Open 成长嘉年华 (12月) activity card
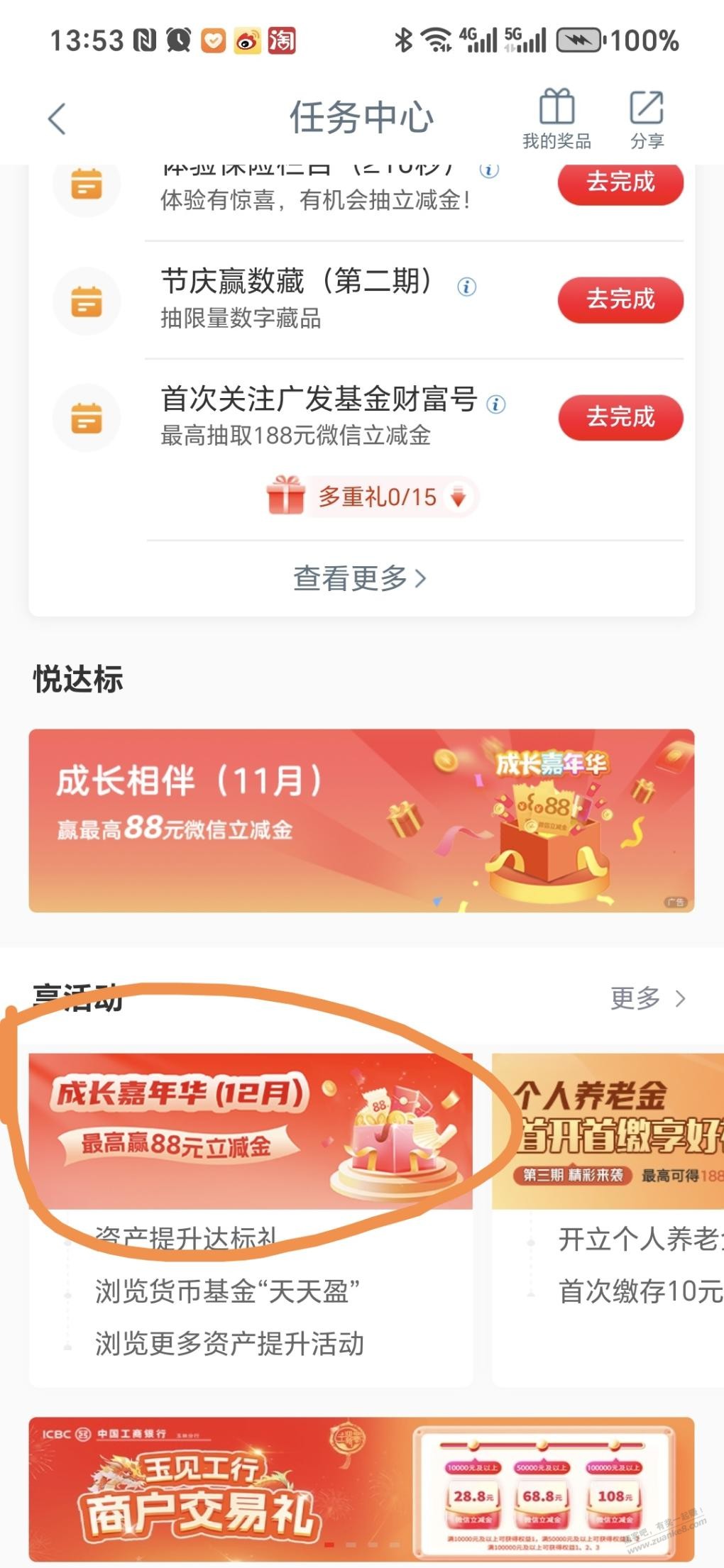Viewport: 724px width, 1568px height. (x=250, y=1131)
